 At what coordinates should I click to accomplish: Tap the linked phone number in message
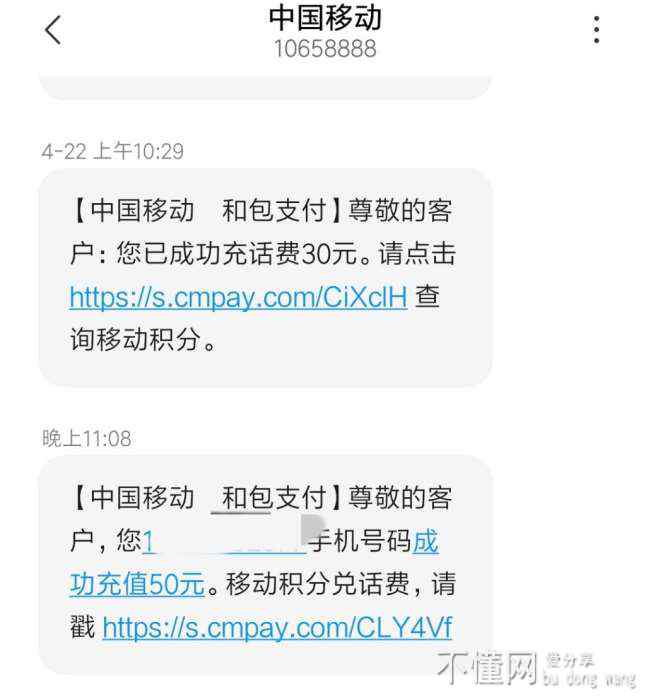pos(222,543)
